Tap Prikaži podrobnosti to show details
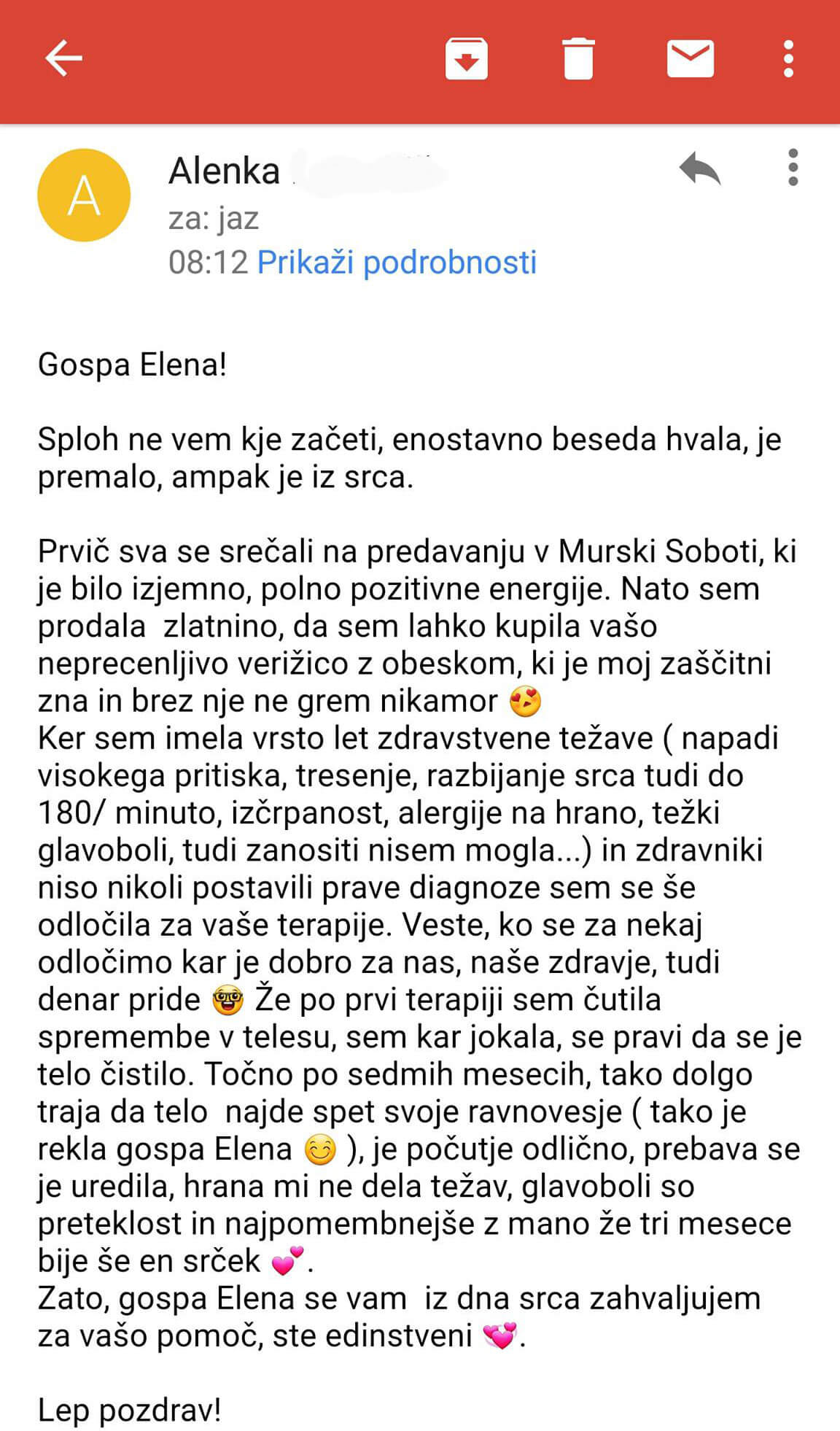Viewport: 840px width, 1431px height. coord(397,262)
